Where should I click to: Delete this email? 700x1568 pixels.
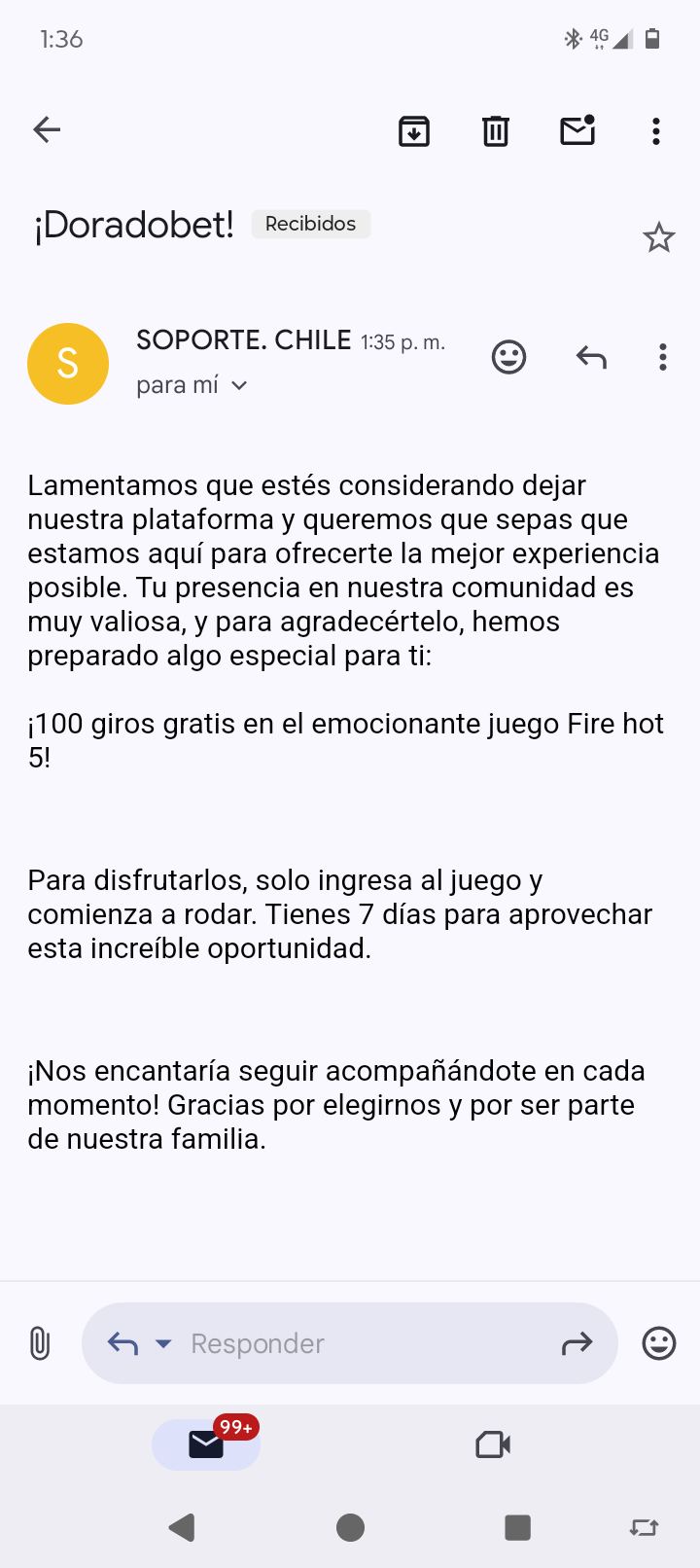coord(496,129)
